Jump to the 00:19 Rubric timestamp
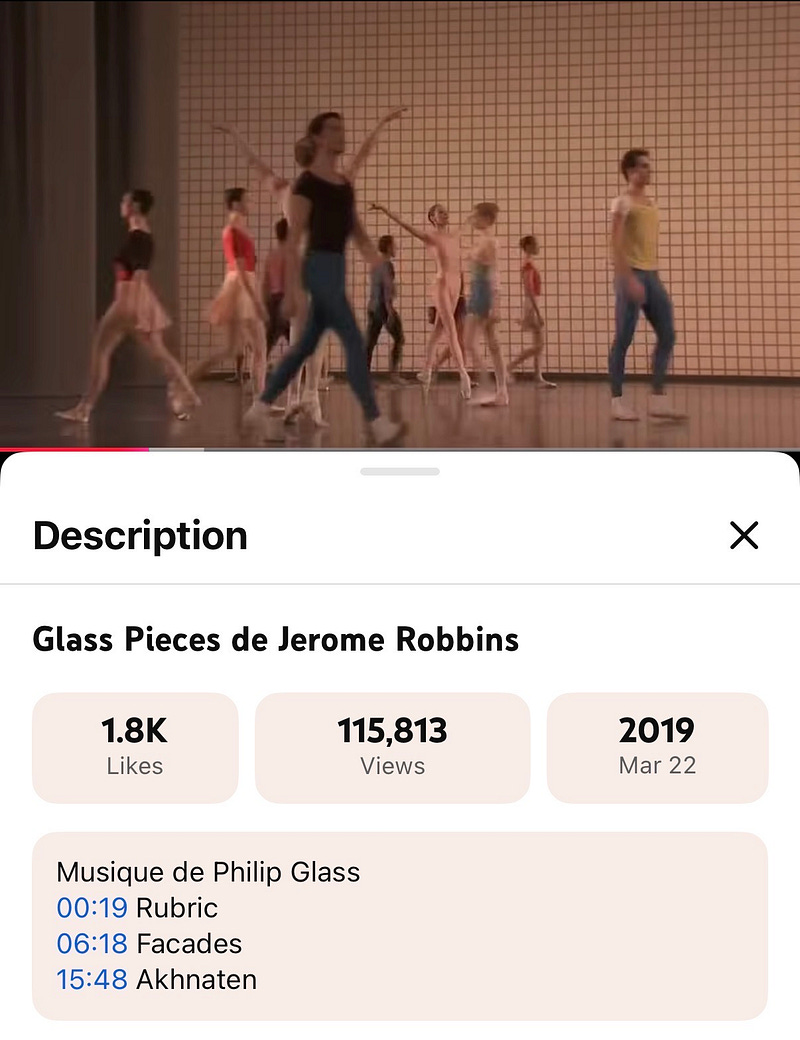This screenshot has height=1040, width=800. point(92,908)
